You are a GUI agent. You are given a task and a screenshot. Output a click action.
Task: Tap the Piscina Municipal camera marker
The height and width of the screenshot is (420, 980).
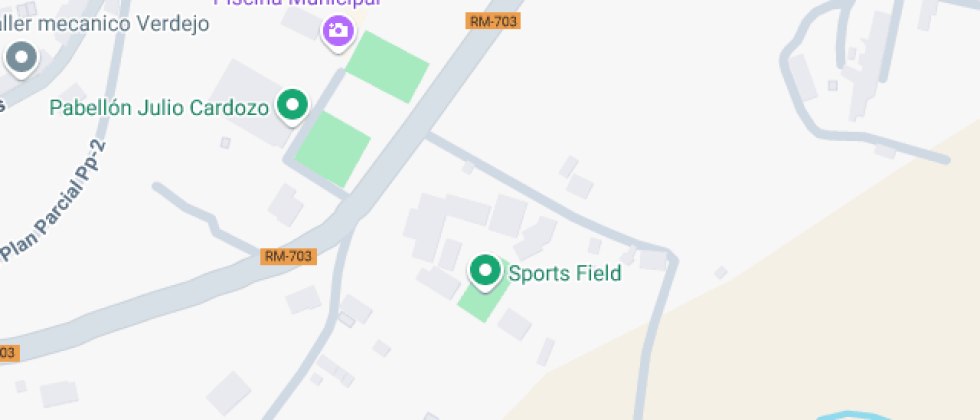tap(338, 31)
